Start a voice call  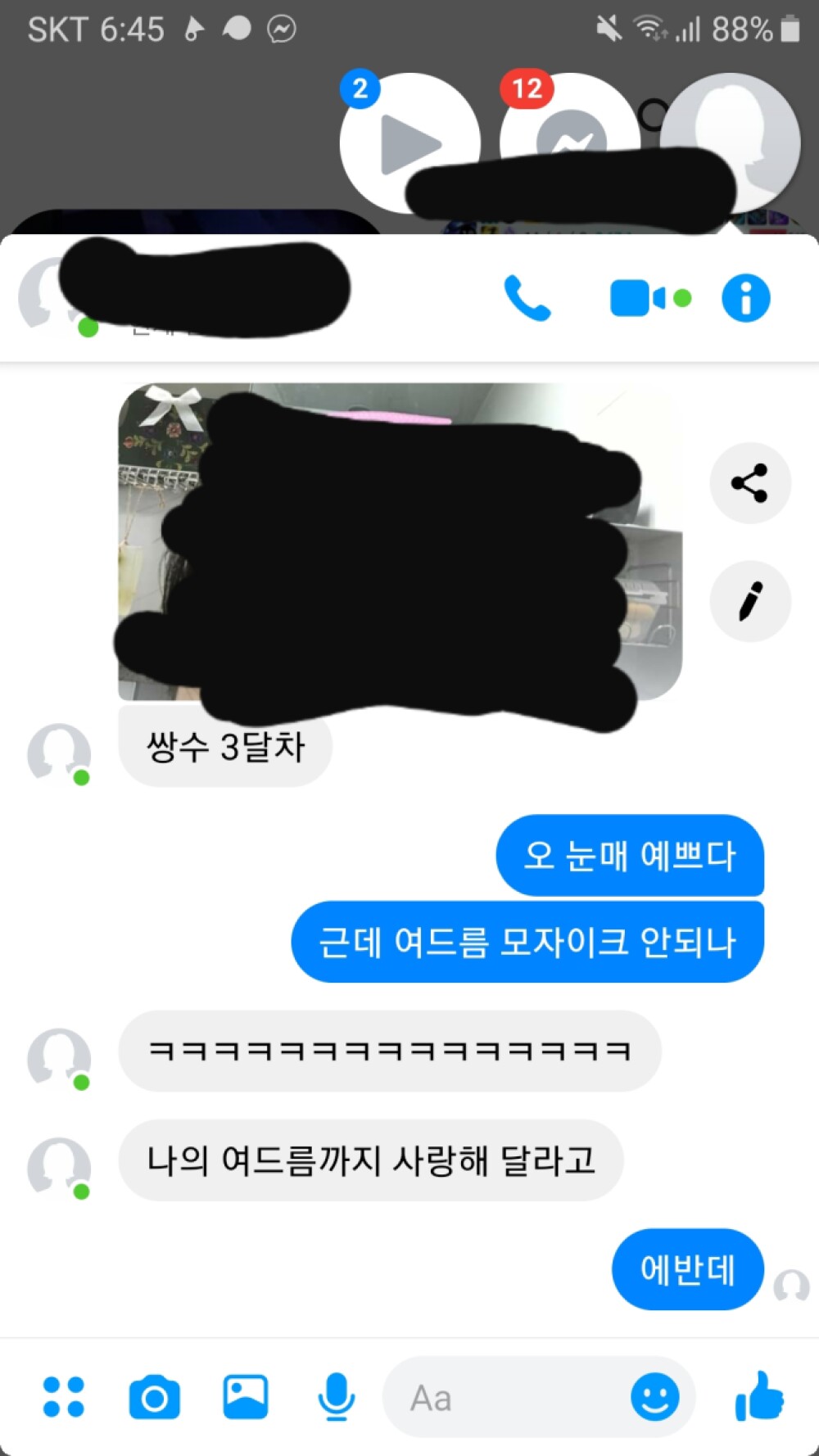(527, 298)
